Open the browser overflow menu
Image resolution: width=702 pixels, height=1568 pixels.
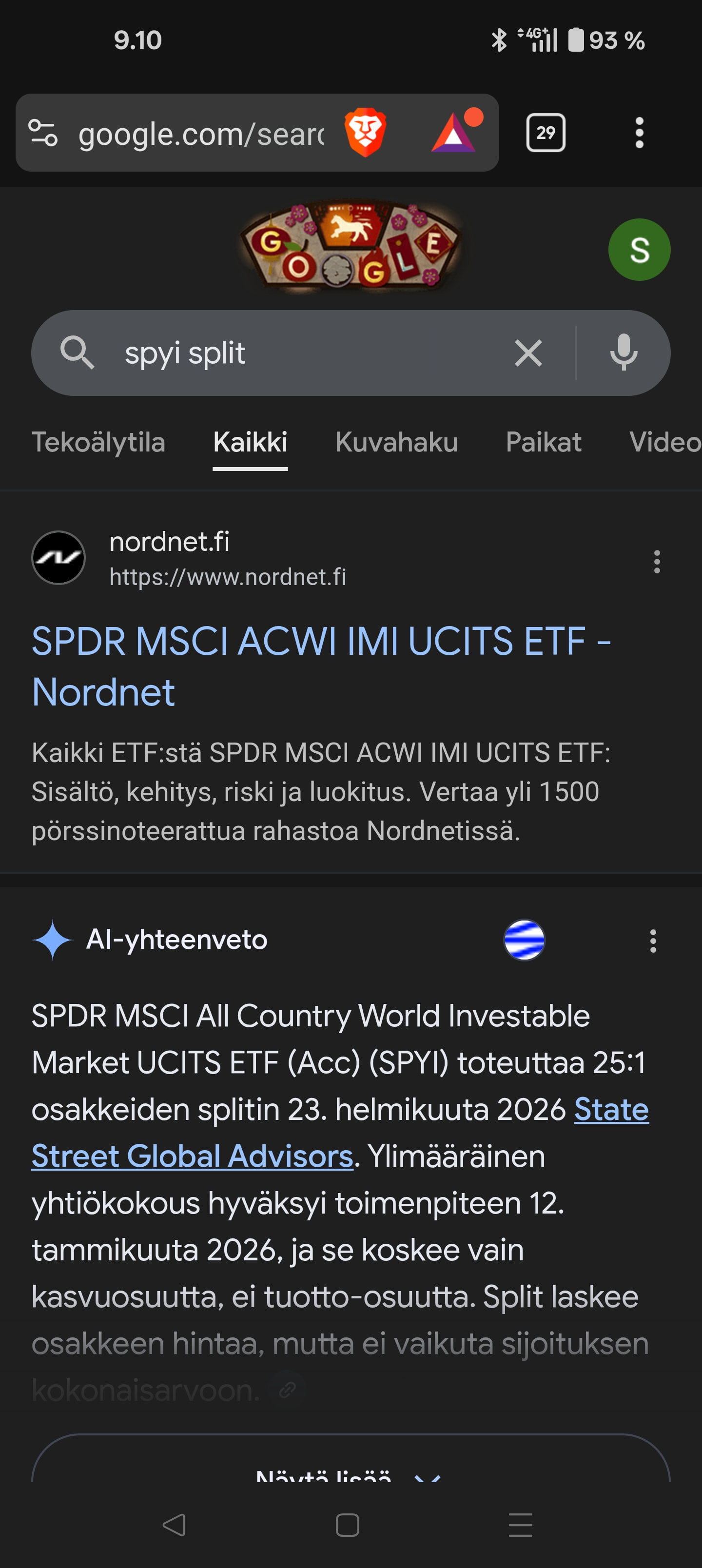tap(639, 133)
